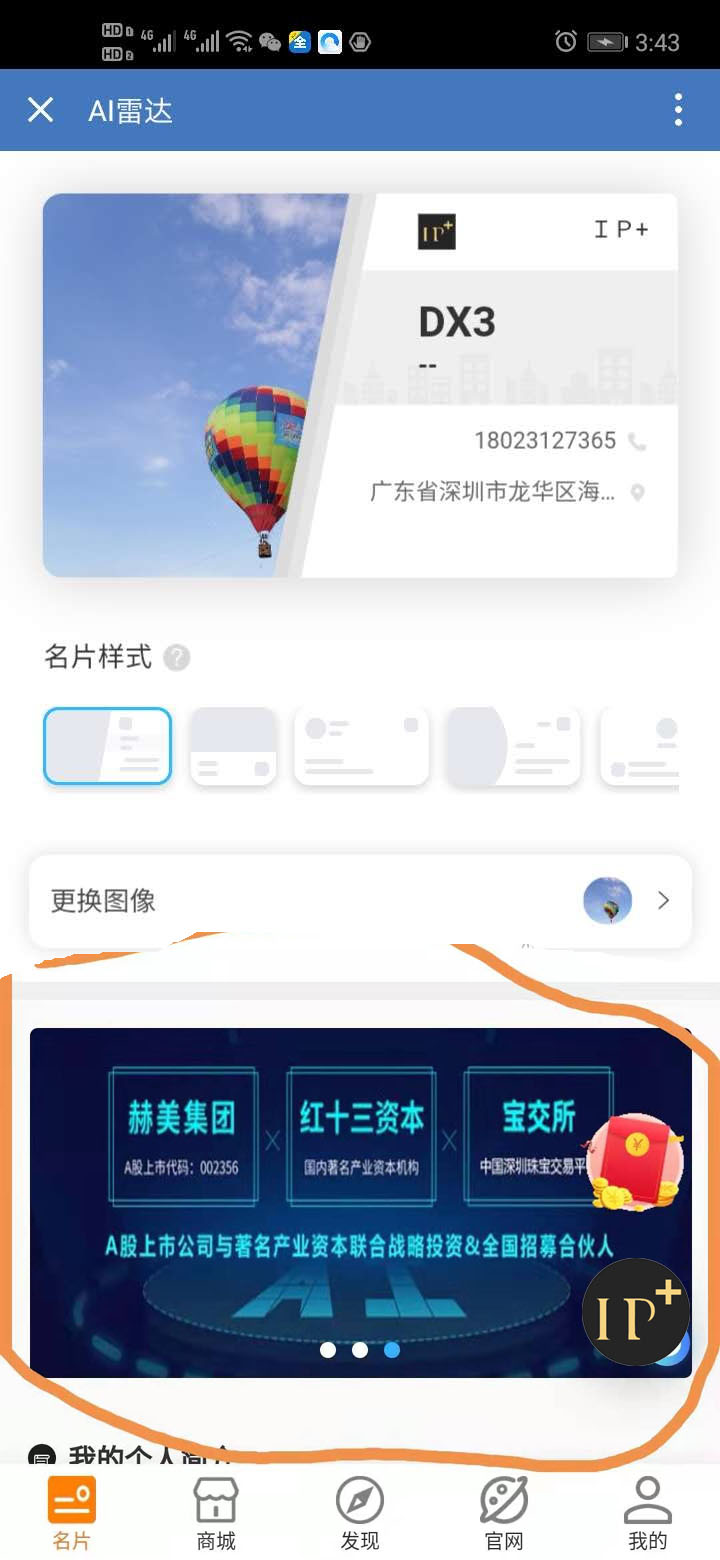Switch to the 官网 tab
The height and width of the screenshot is (1560, 720).
[x=504, y=1513]
